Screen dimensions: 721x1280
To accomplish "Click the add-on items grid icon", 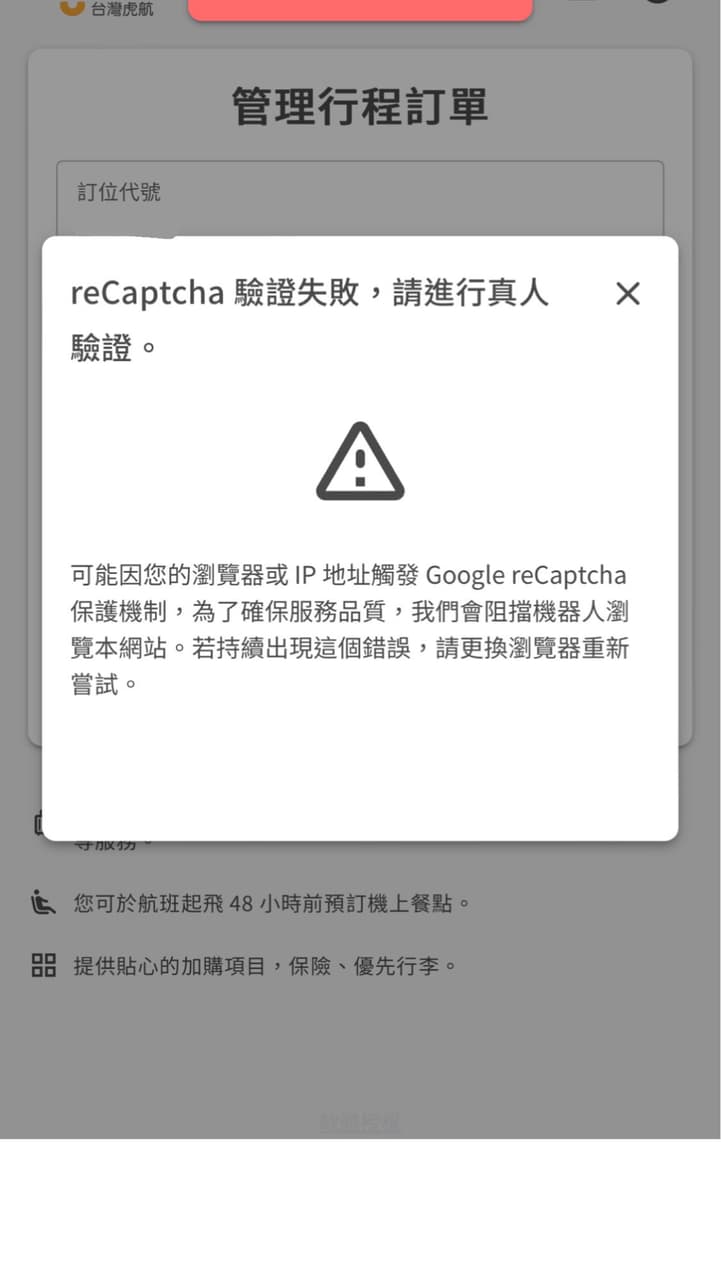I will click(42, 964).
